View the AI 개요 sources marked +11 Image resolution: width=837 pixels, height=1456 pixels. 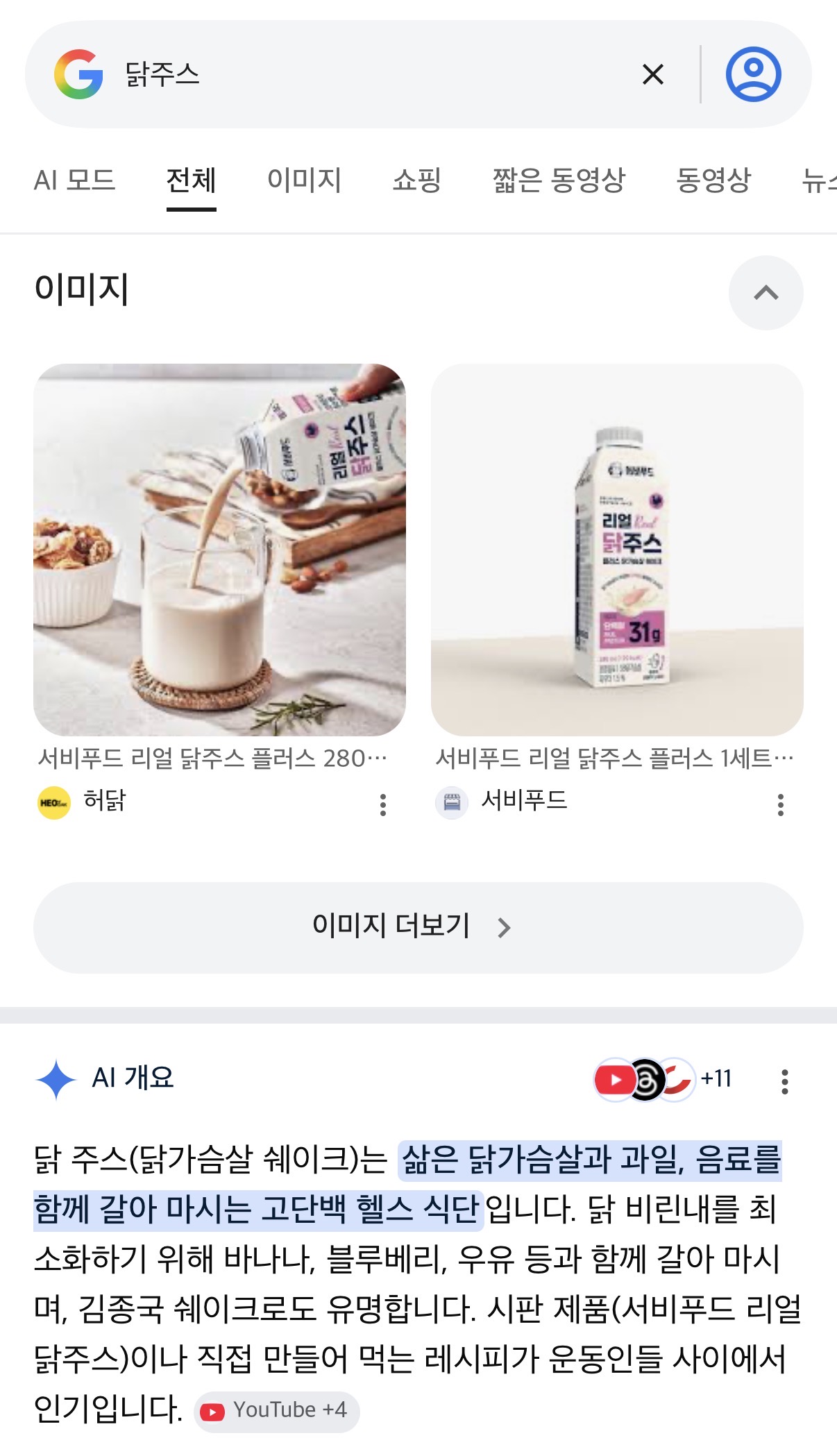pos(663,1078)
